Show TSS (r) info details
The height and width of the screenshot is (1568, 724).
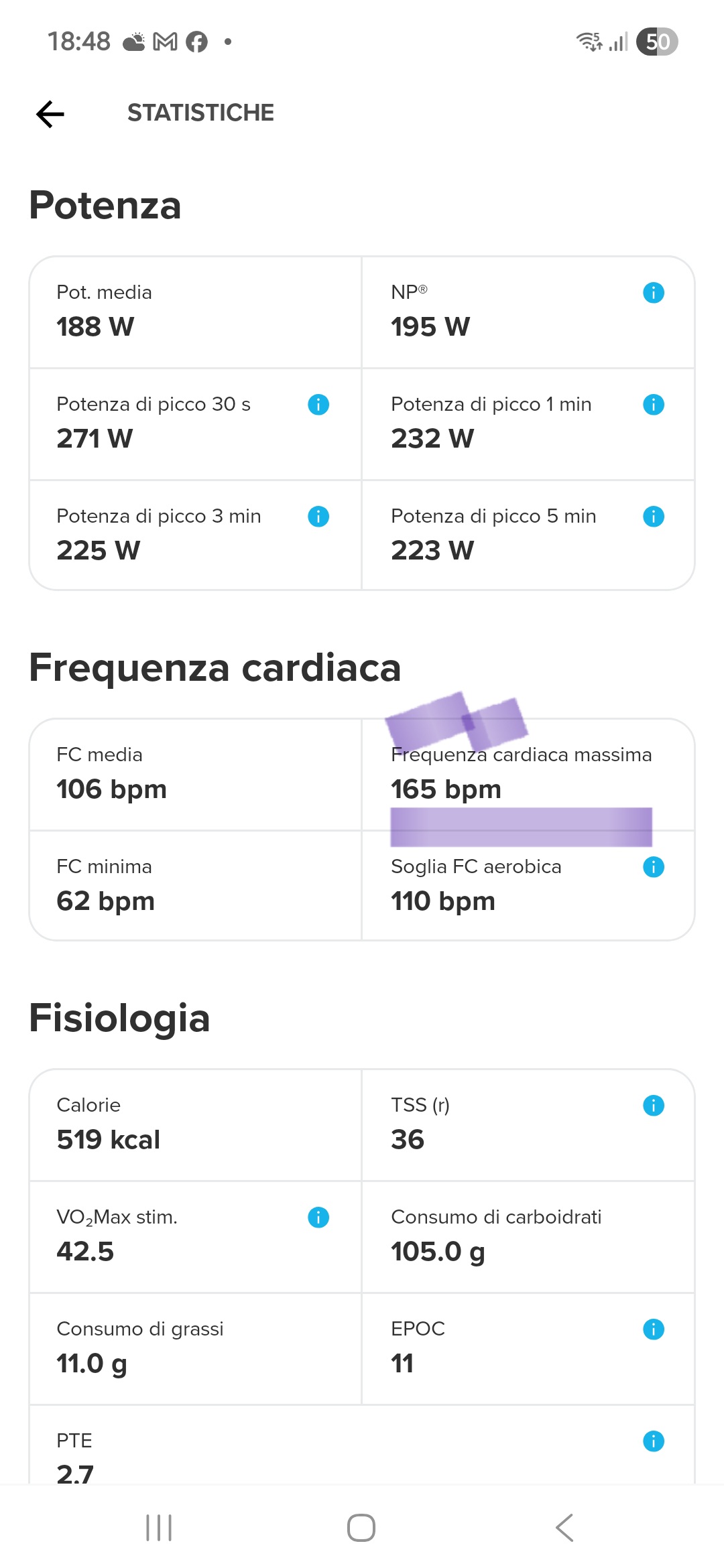tap(654, 1106)
